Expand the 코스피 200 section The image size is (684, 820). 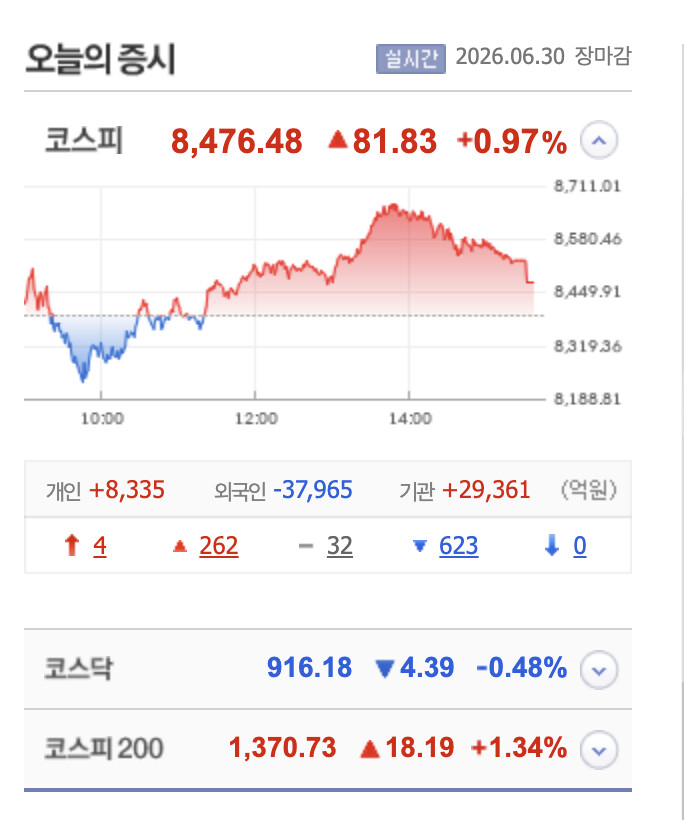pyautogui.click(x=599, y=750)
